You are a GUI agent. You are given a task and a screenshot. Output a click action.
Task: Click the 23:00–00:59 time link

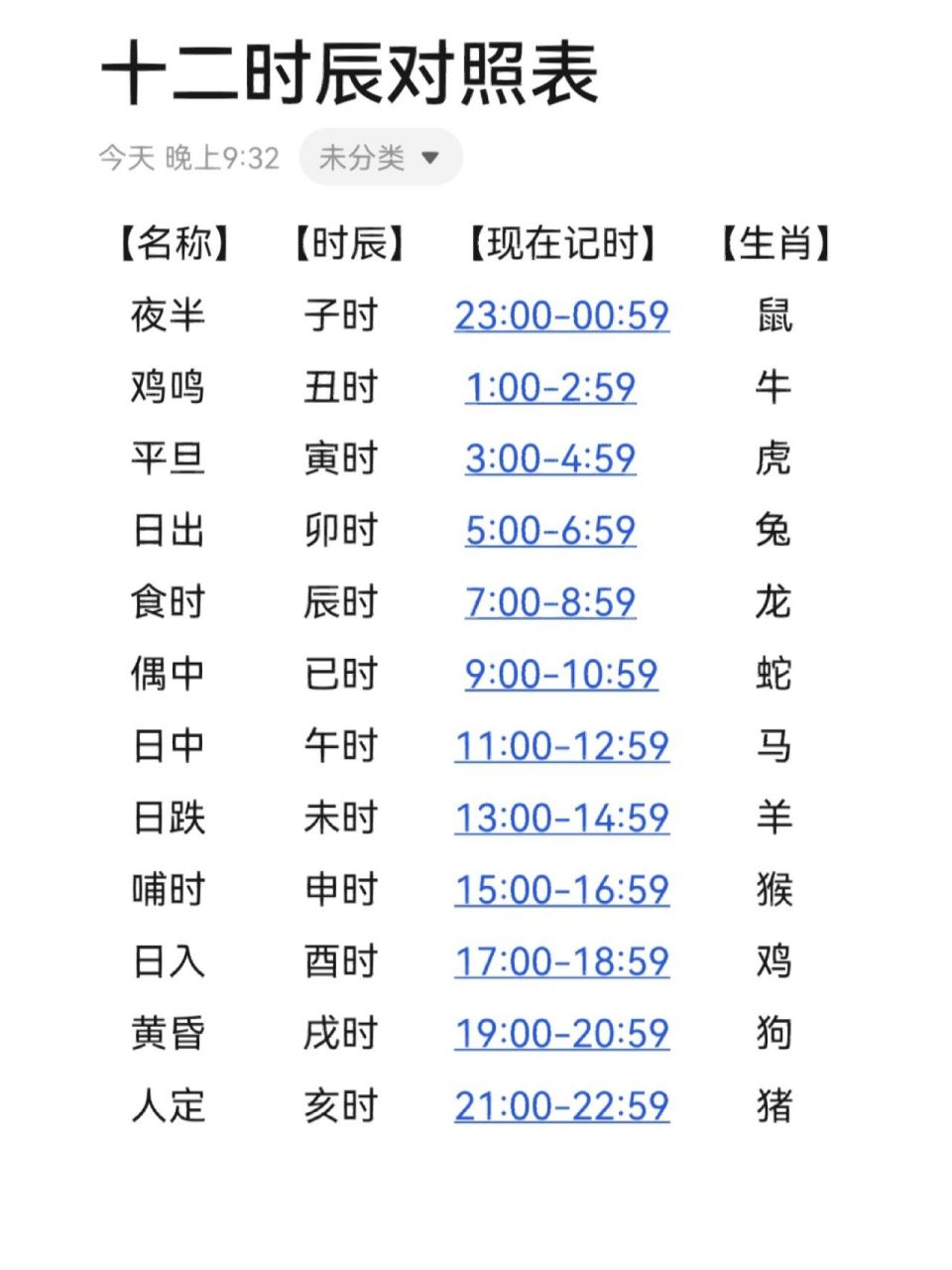(561, 316)
